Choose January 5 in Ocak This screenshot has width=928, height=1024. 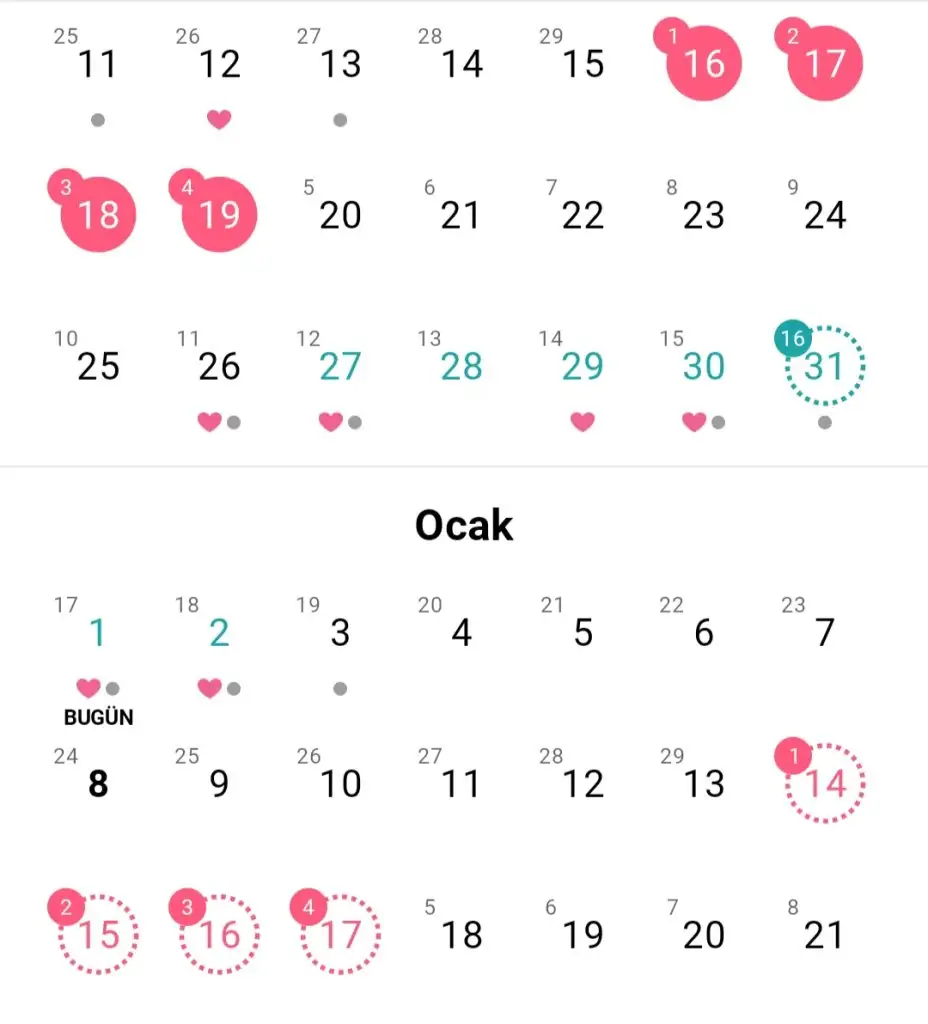click(582, 633)
